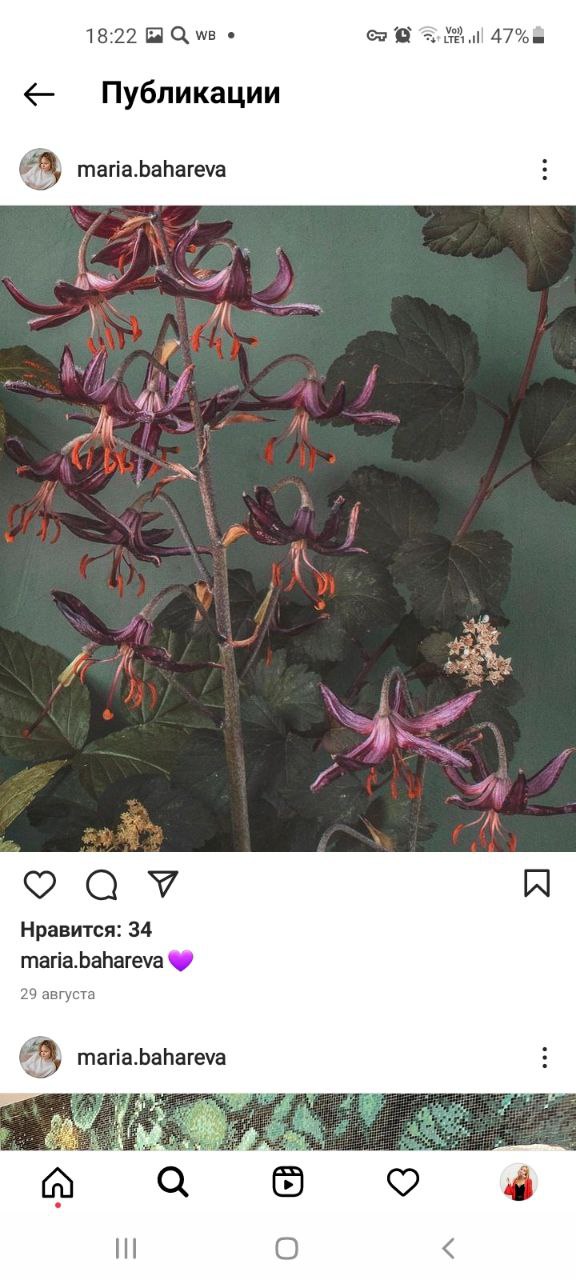
Task: Switch to the Home tab
Action: [x=58, y=1183]
